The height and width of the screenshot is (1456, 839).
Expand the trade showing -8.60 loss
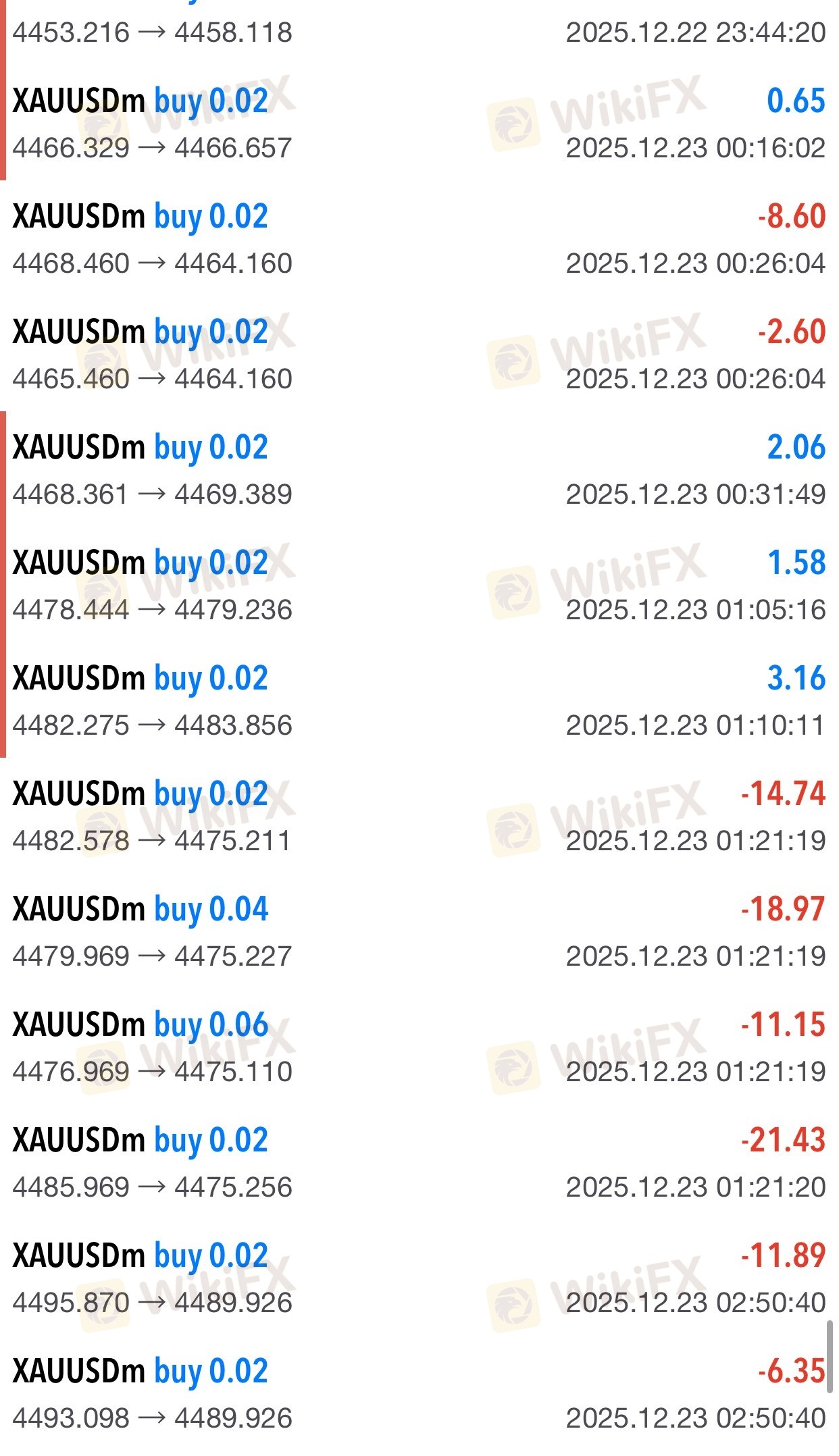click(419, 239)
